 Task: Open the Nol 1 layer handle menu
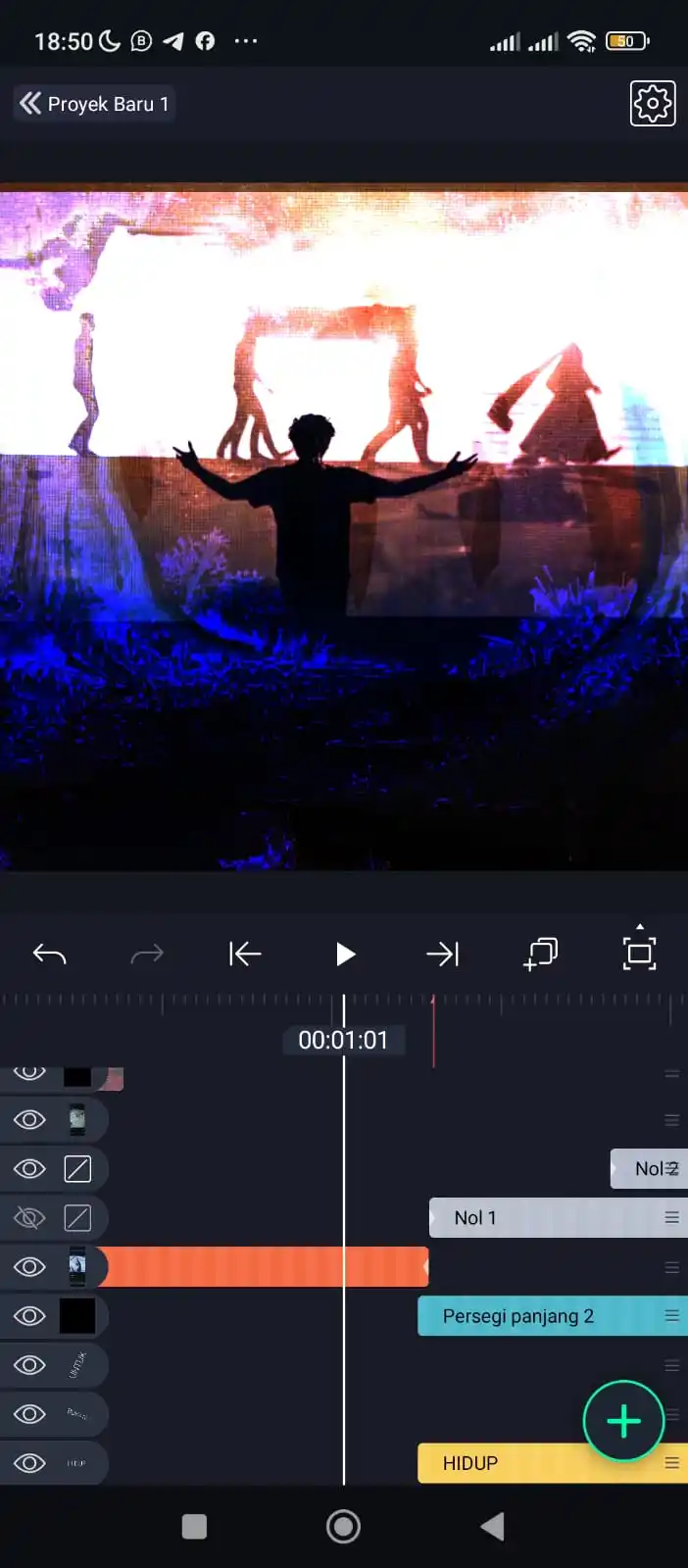(672, 1218)
